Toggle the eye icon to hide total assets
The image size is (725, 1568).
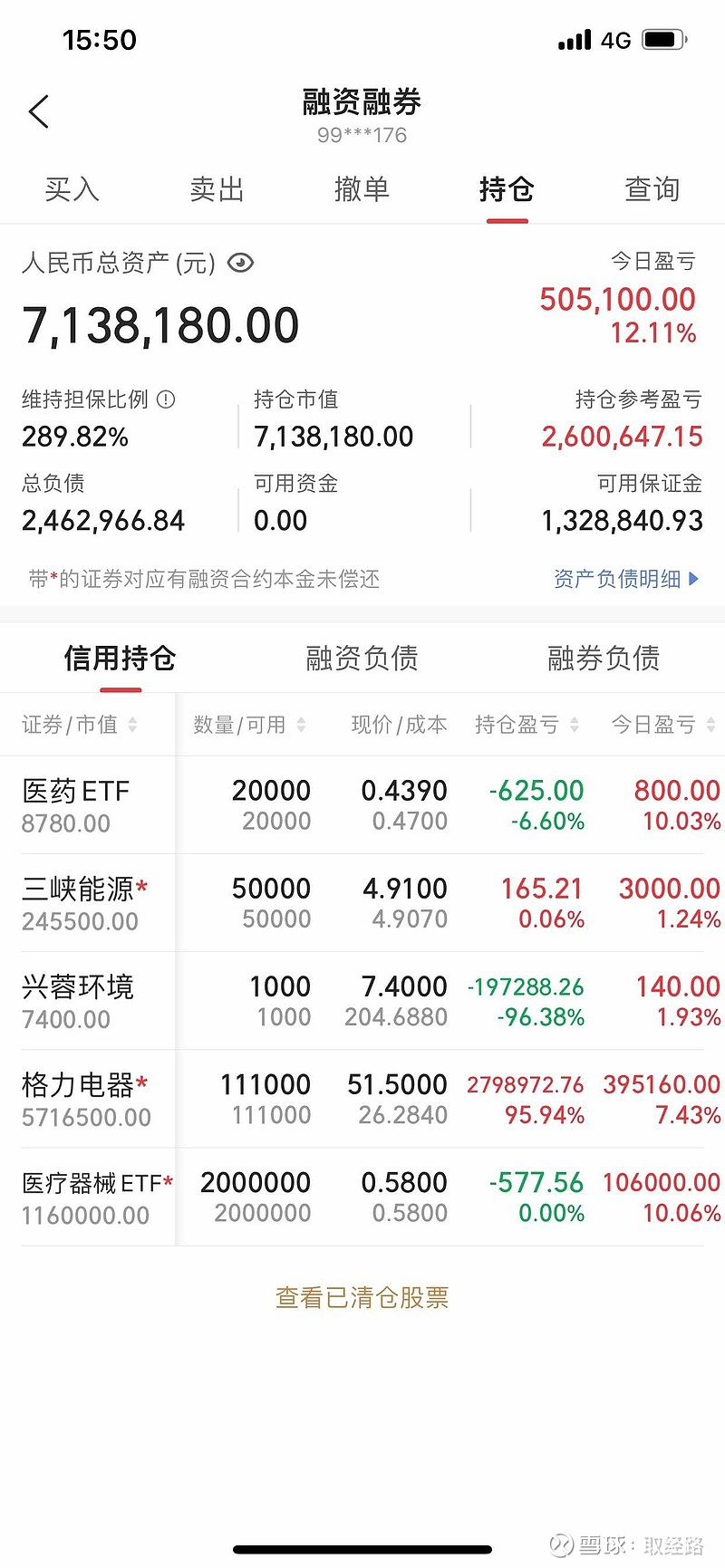tap(238, 264)
